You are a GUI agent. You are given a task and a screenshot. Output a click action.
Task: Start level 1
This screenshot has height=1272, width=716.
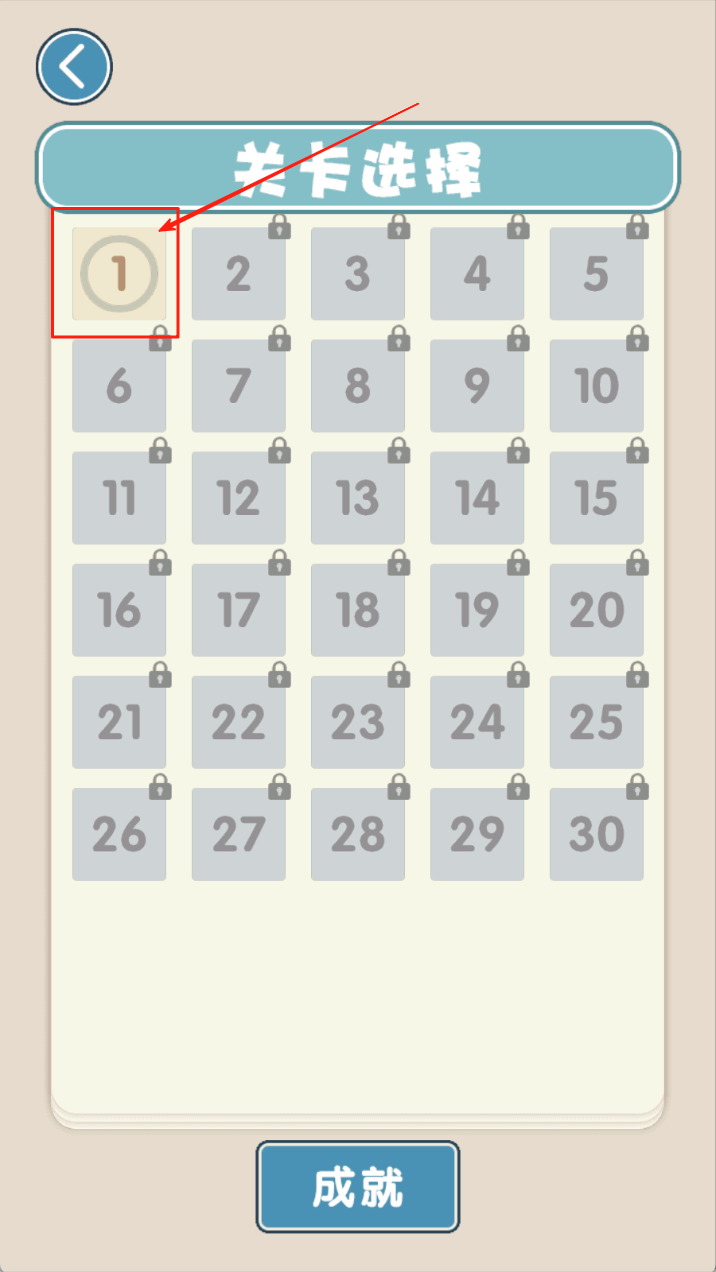click(119, 273)
